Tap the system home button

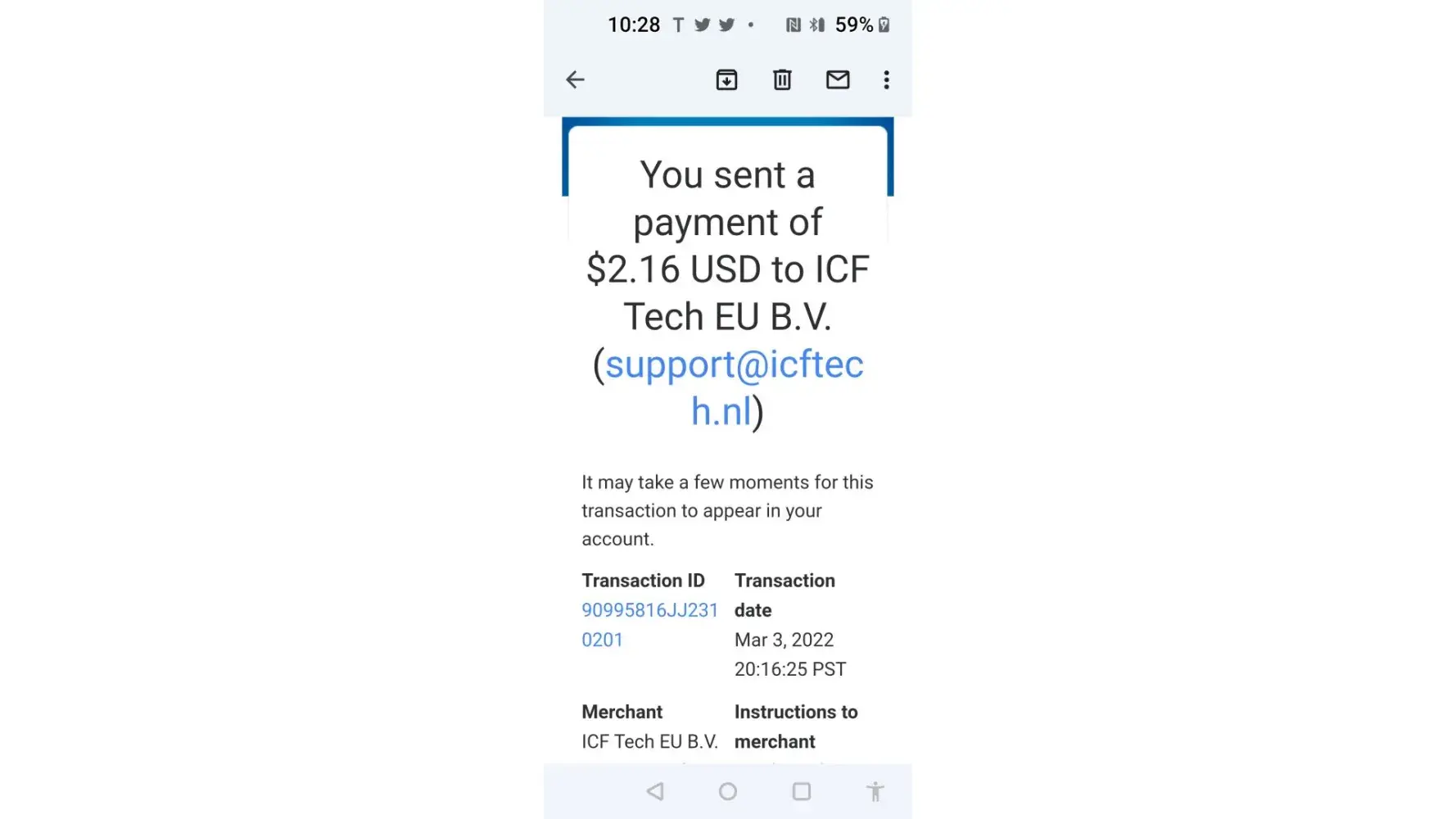727,791
